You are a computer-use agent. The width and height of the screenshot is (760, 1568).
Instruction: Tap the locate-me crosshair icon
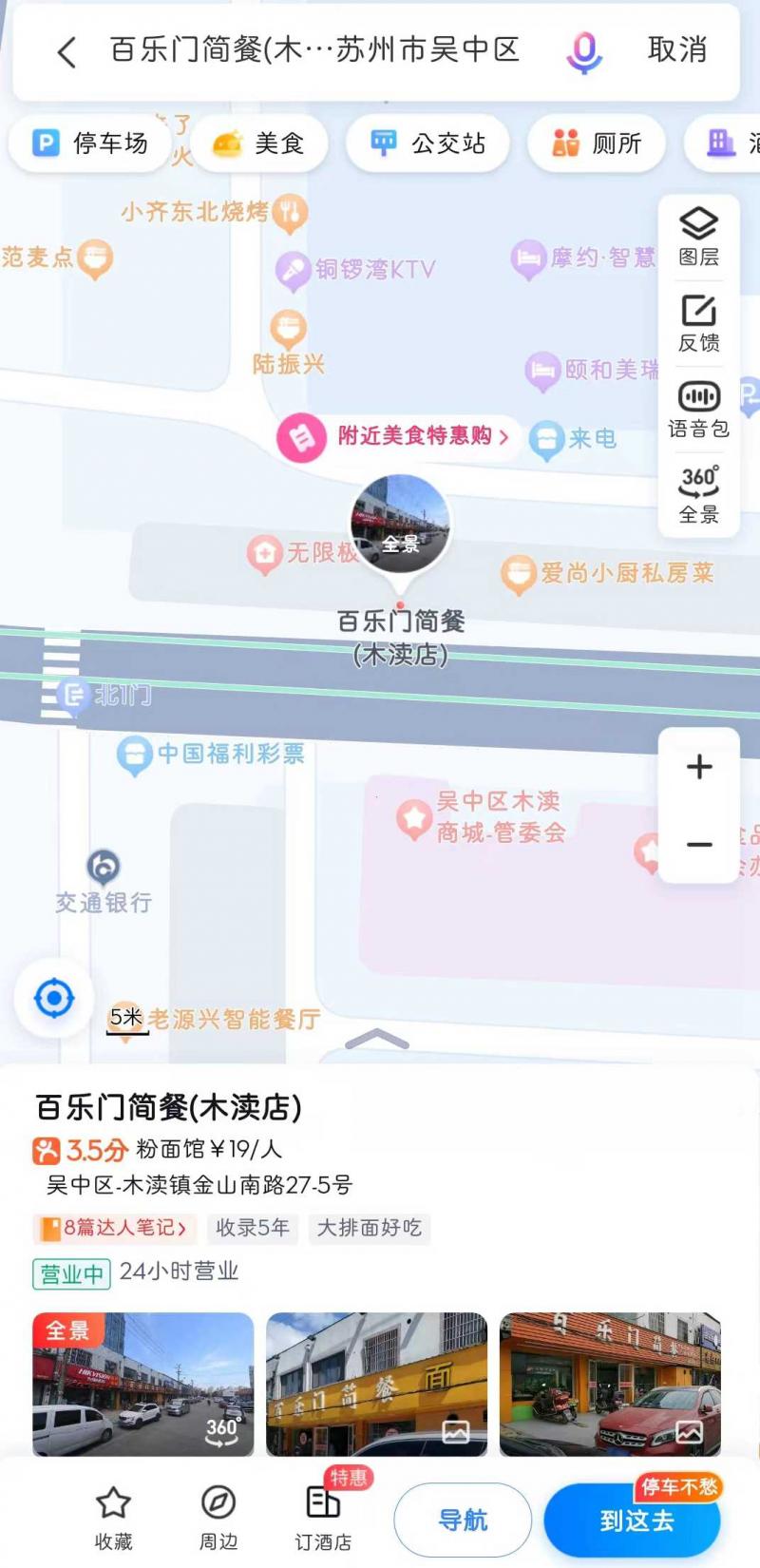click(x=53, y=998)
